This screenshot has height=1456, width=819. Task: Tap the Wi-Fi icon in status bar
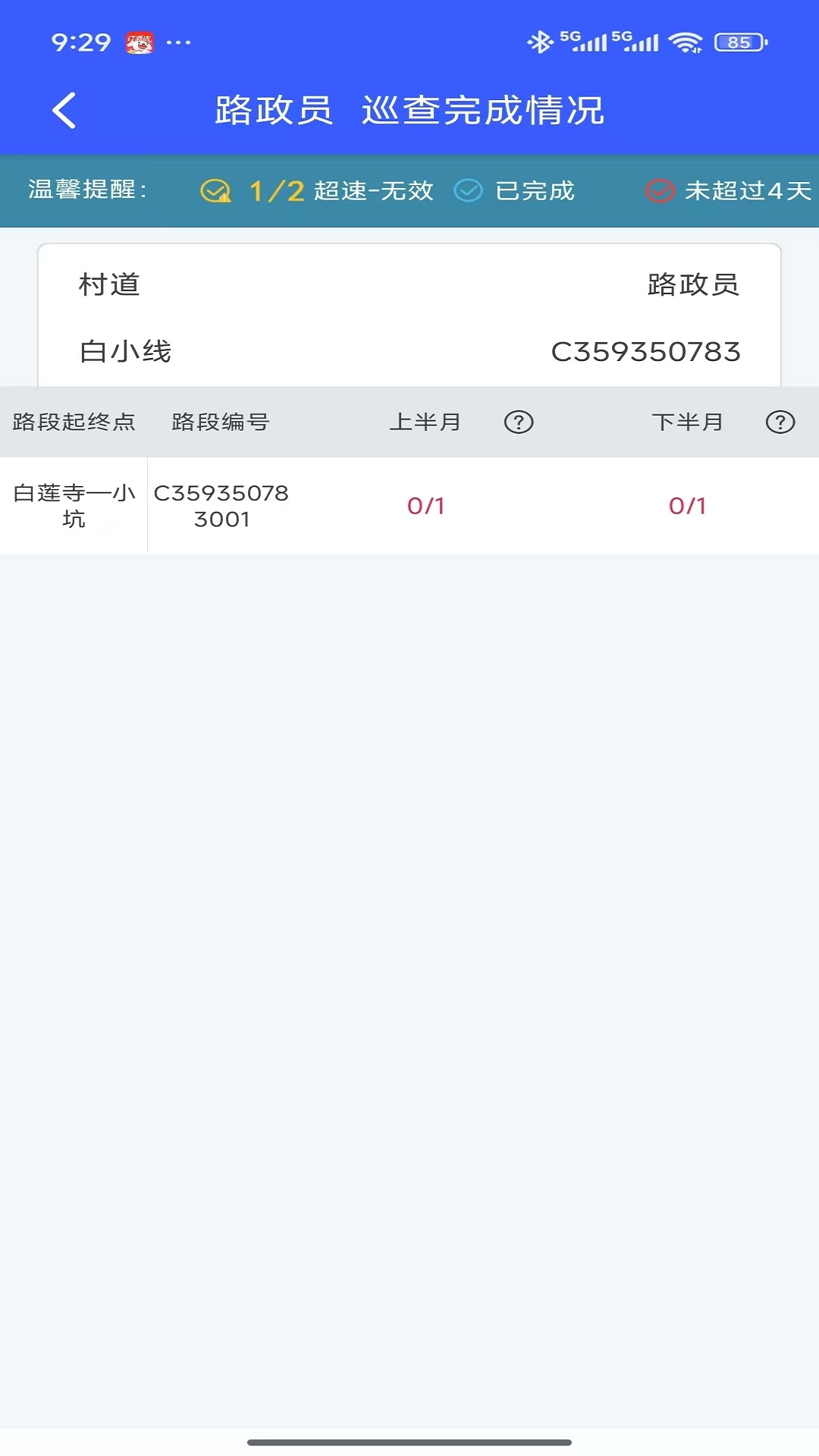[x=686, y=43]
